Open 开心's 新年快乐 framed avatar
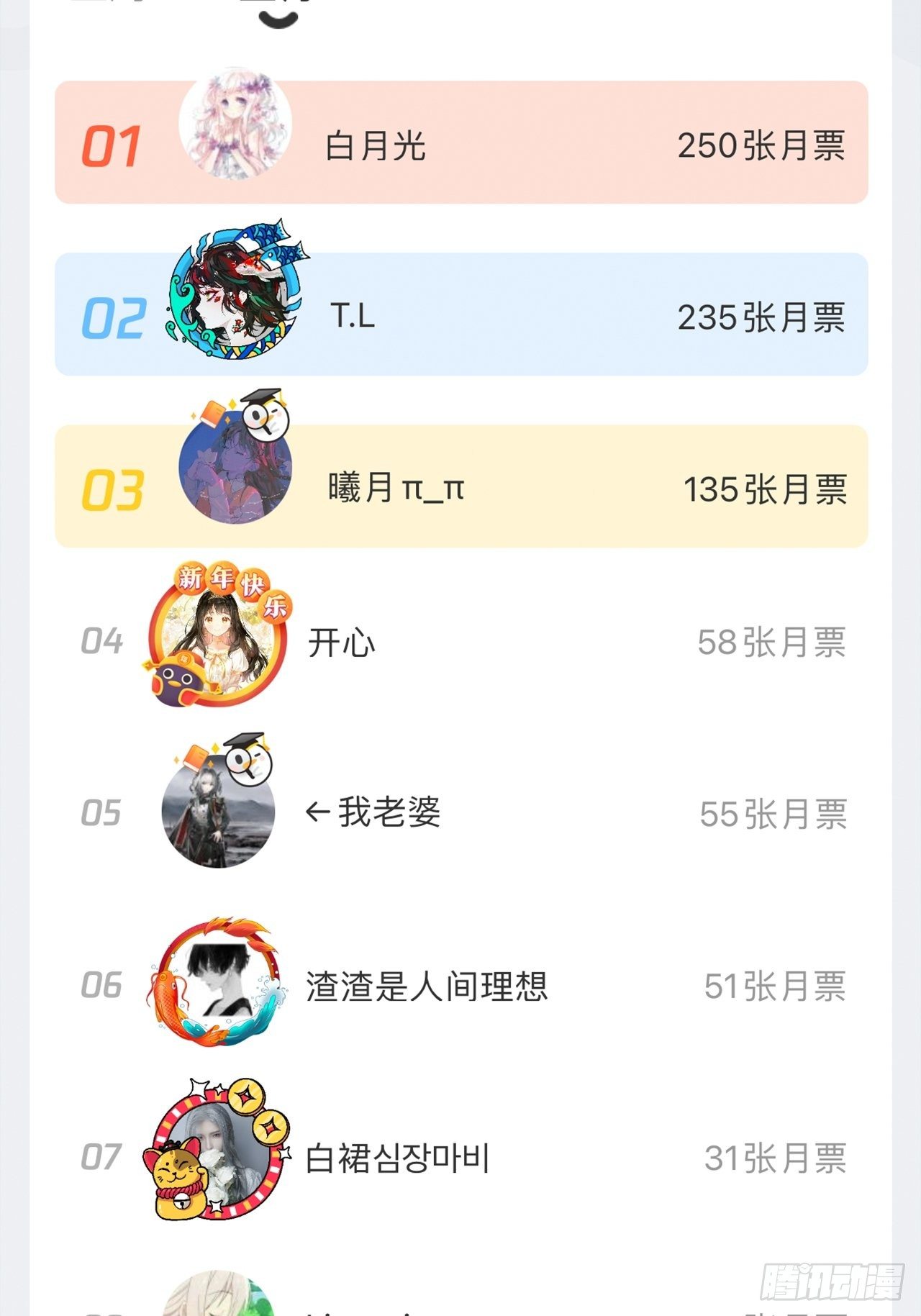 (216, 633)
